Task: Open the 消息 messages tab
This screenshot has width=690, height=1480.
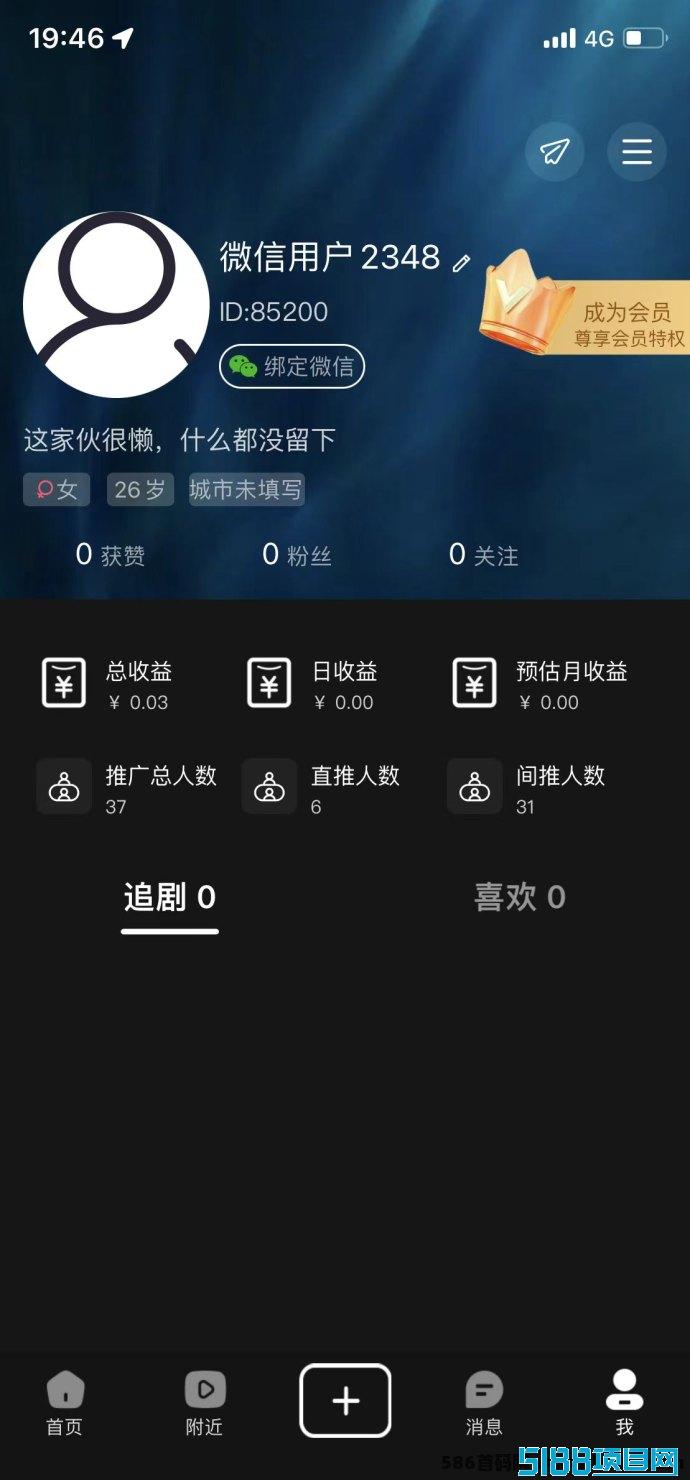Action: [484, 1403]
